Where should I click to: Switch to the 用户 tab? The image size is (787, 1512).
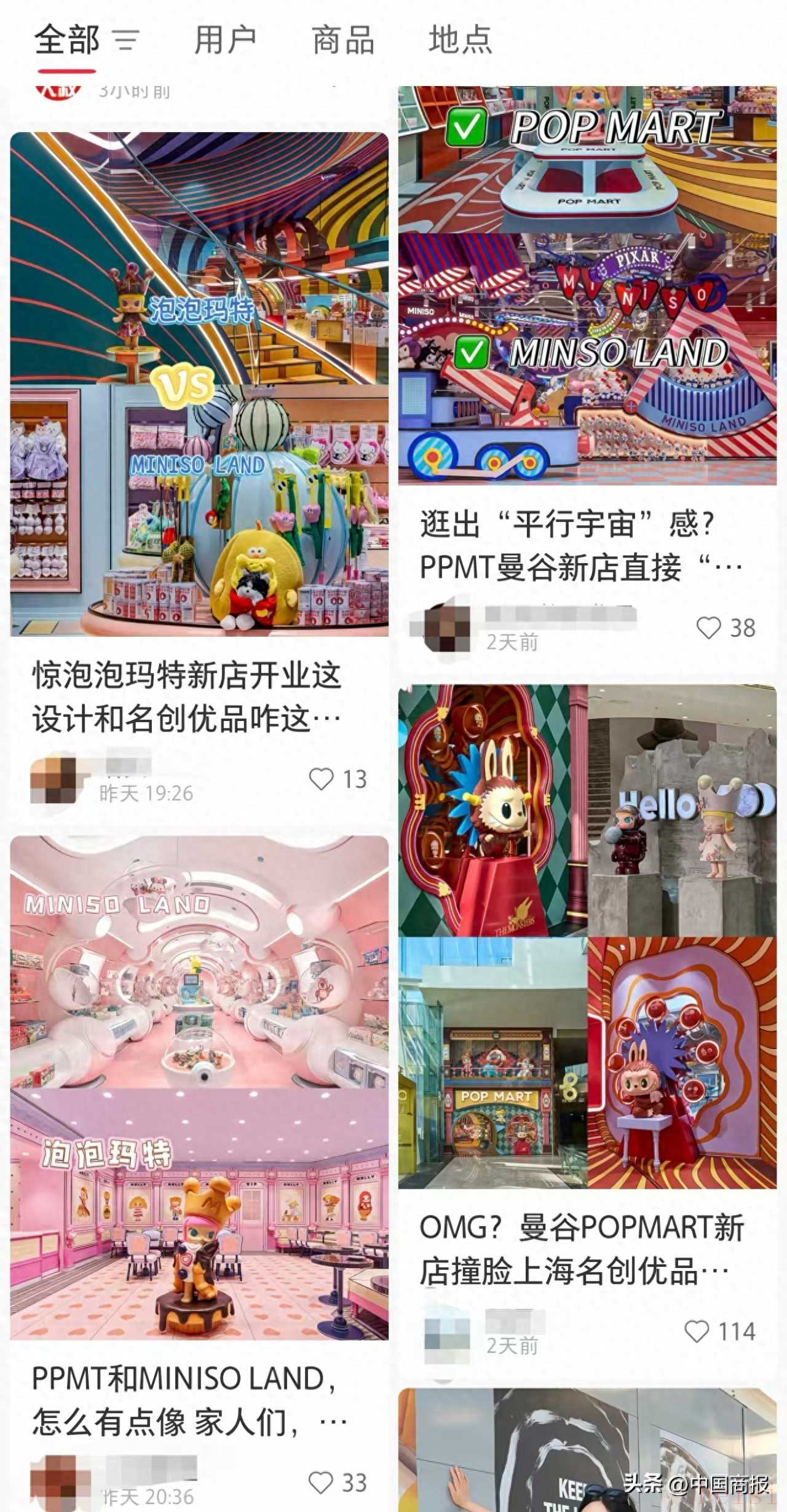[225, 41]
